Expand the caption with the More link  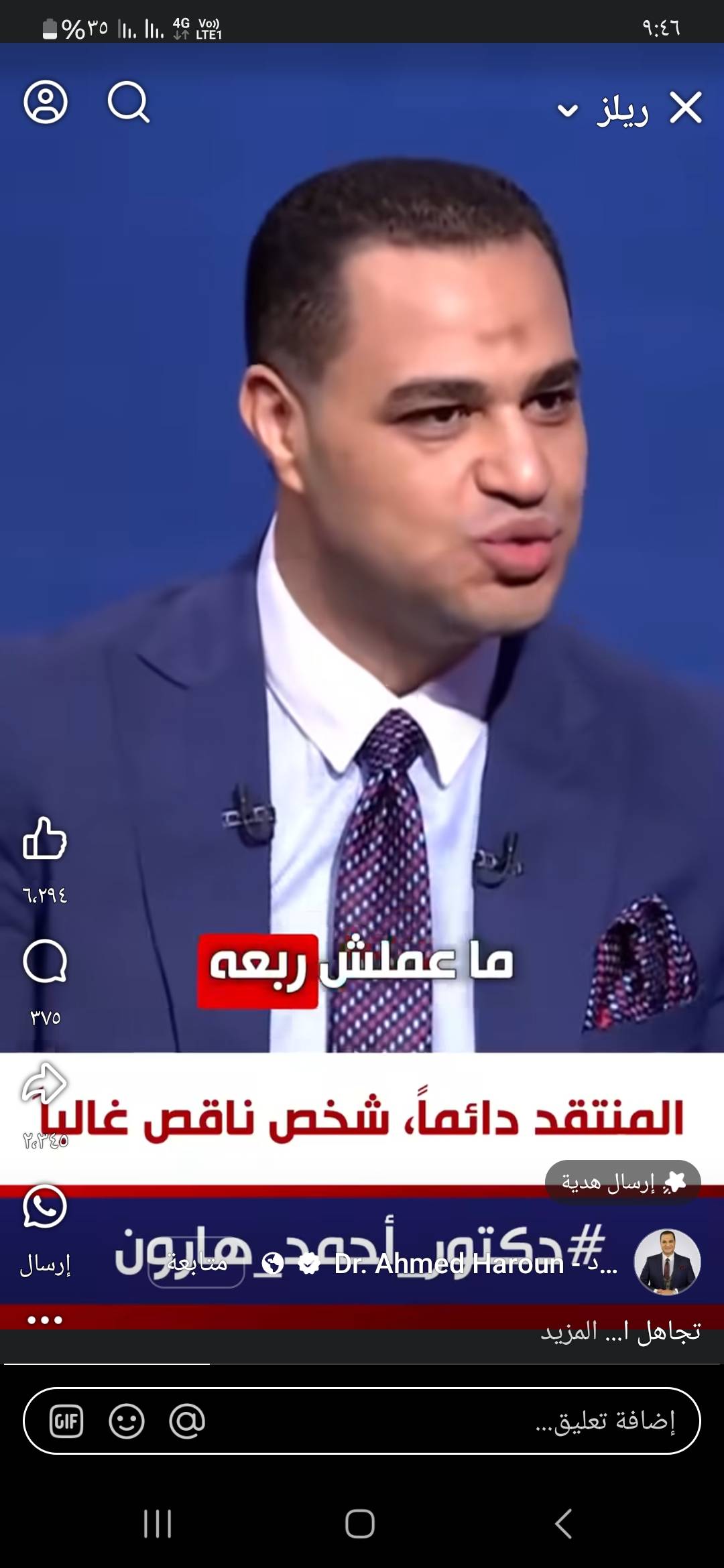[569, 1331]
